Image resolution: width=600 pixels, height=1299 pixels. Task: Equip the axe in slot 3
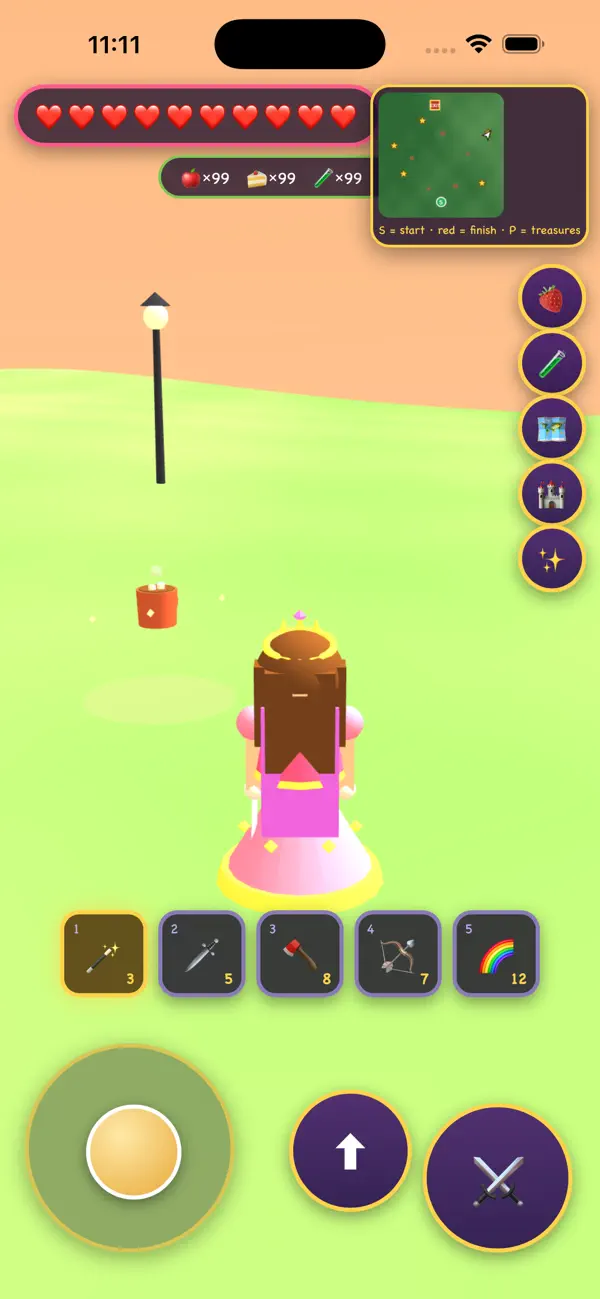point(300,953)
